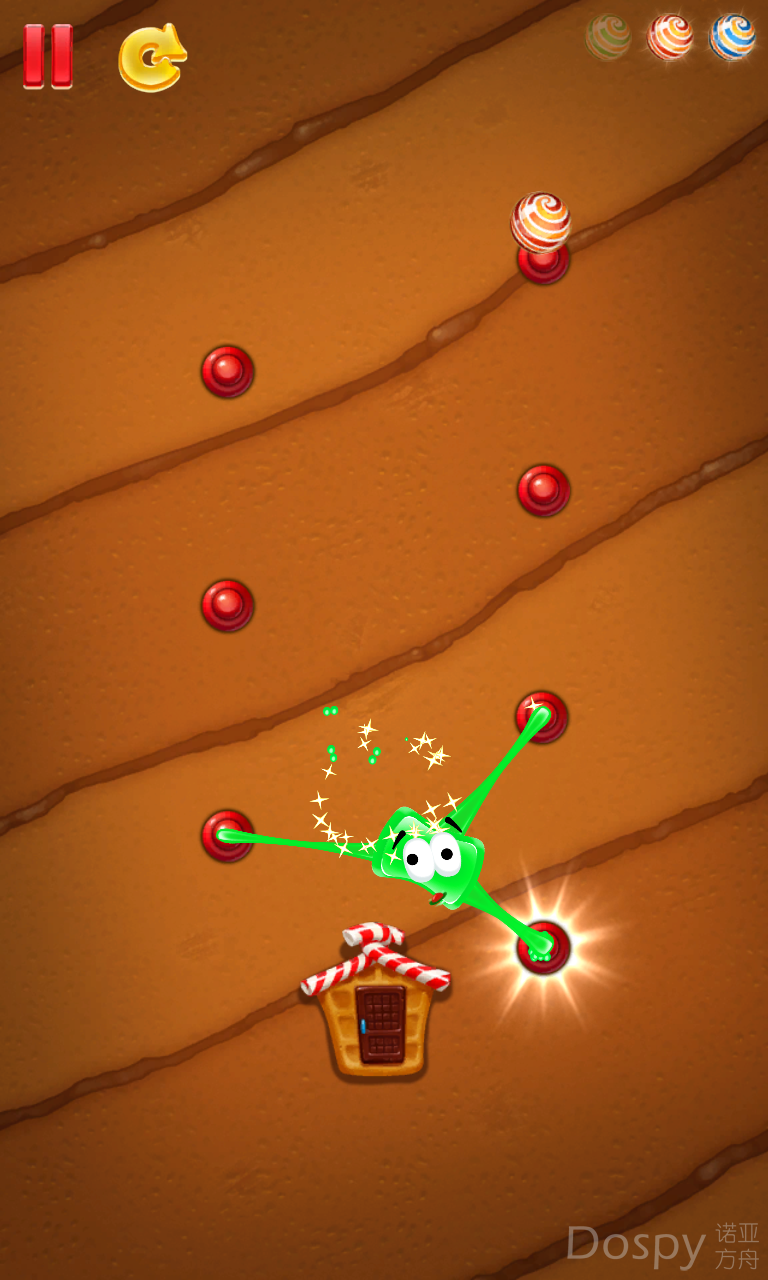Pause the game
This screenshot has width=768, height=1280.
[x=48, y=56]
